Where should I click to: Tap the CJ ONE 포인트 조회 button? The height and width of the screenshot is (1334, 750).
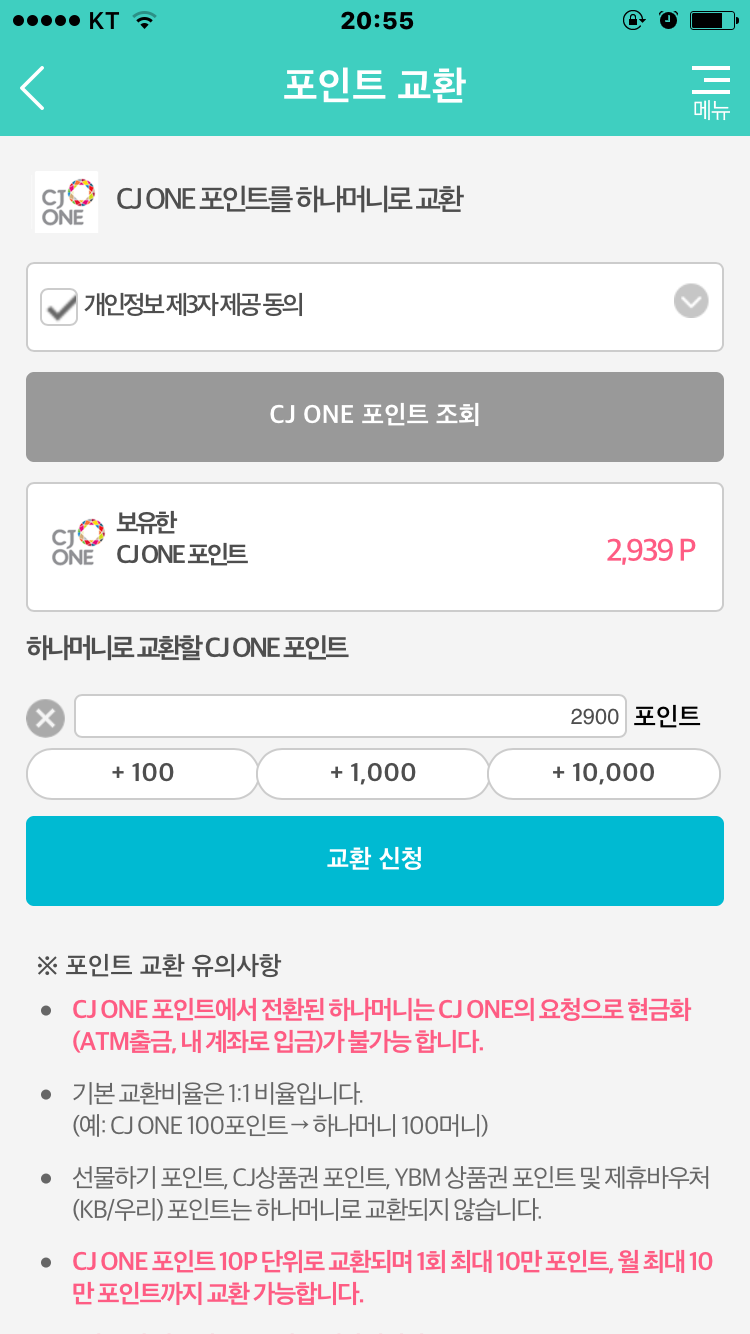tap(375, 416)
